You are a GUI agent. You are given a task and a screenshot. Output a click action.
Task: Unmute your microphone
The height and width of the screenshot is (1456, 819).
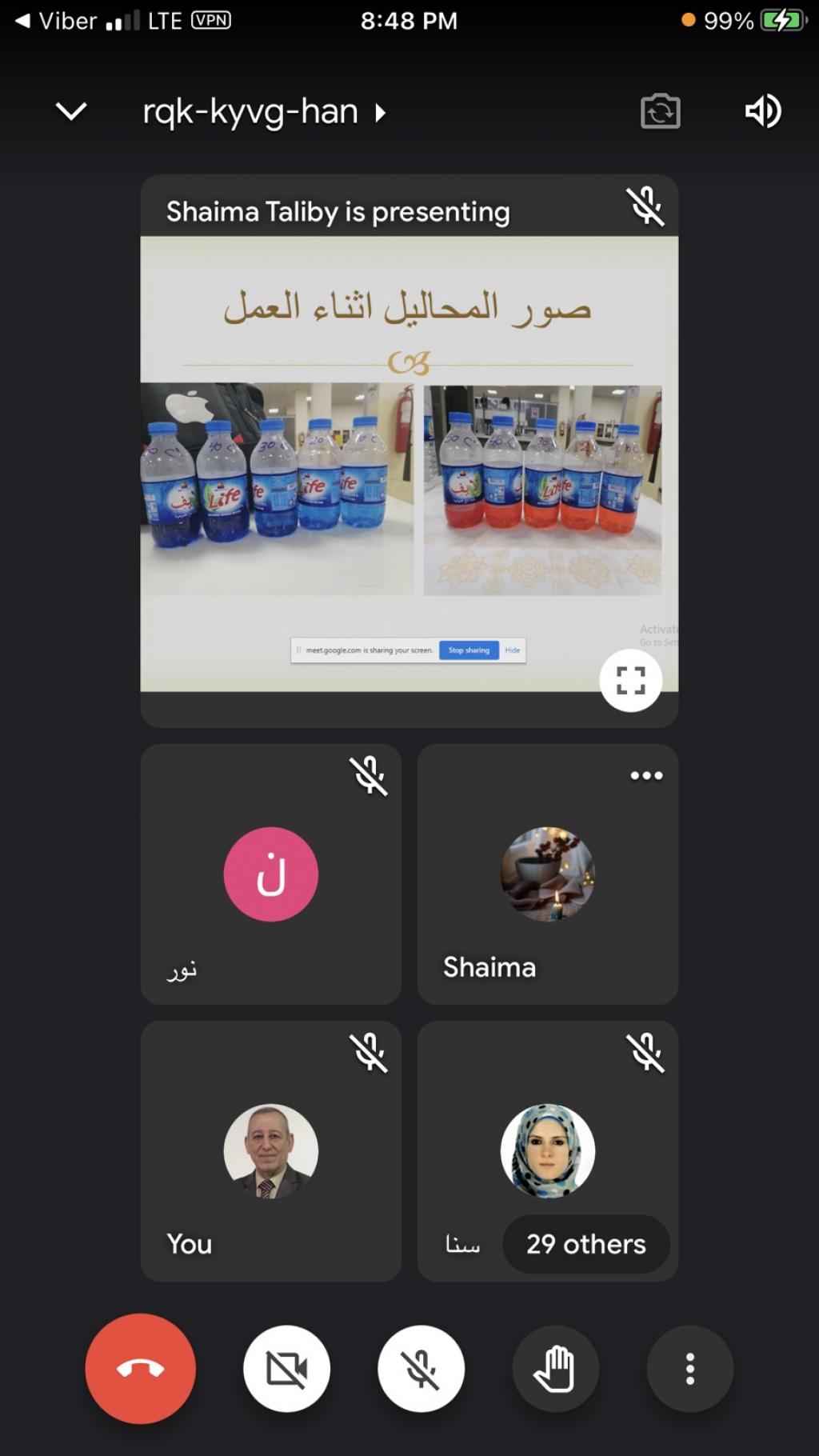click(421, 1368)
